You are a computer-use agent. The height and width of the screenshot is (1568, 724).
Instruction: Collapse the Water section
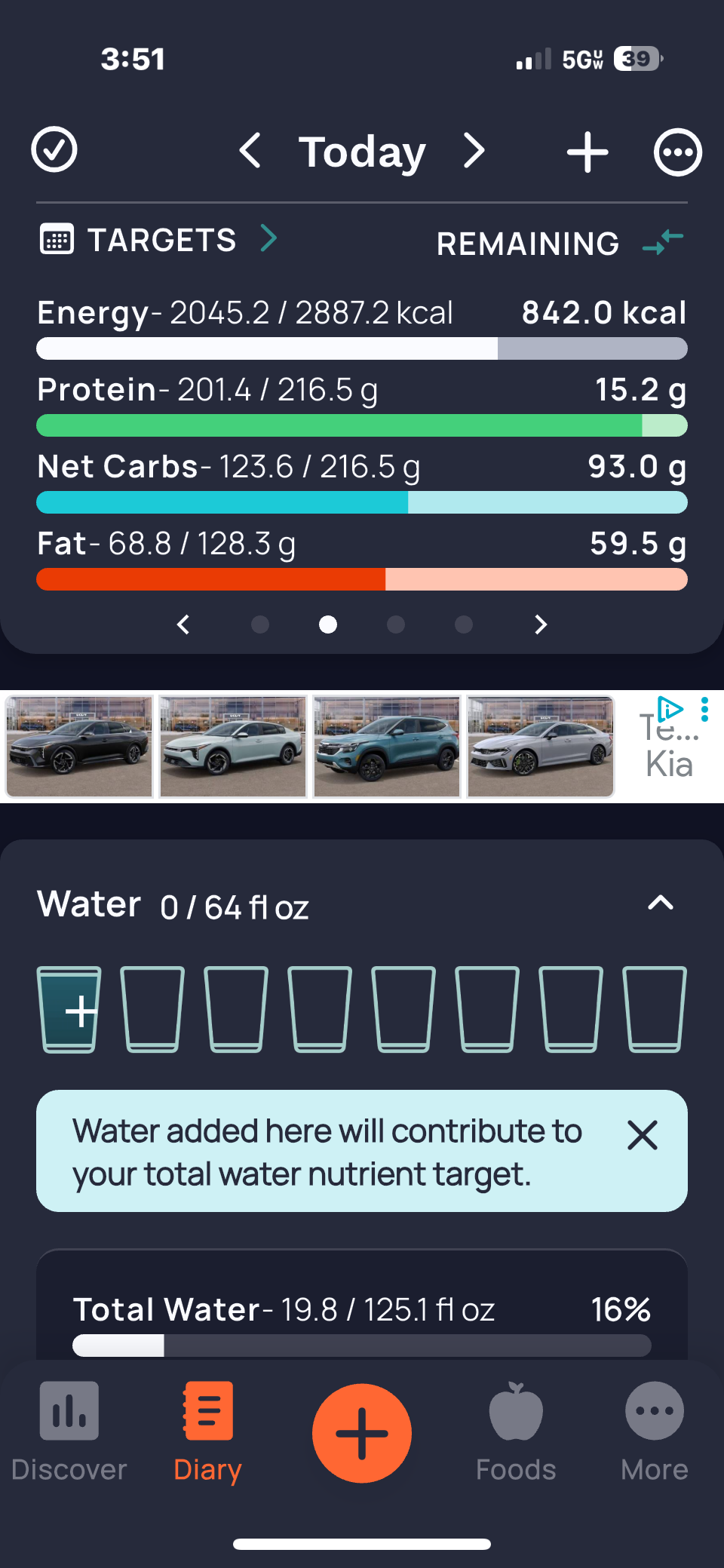point(661,903)
